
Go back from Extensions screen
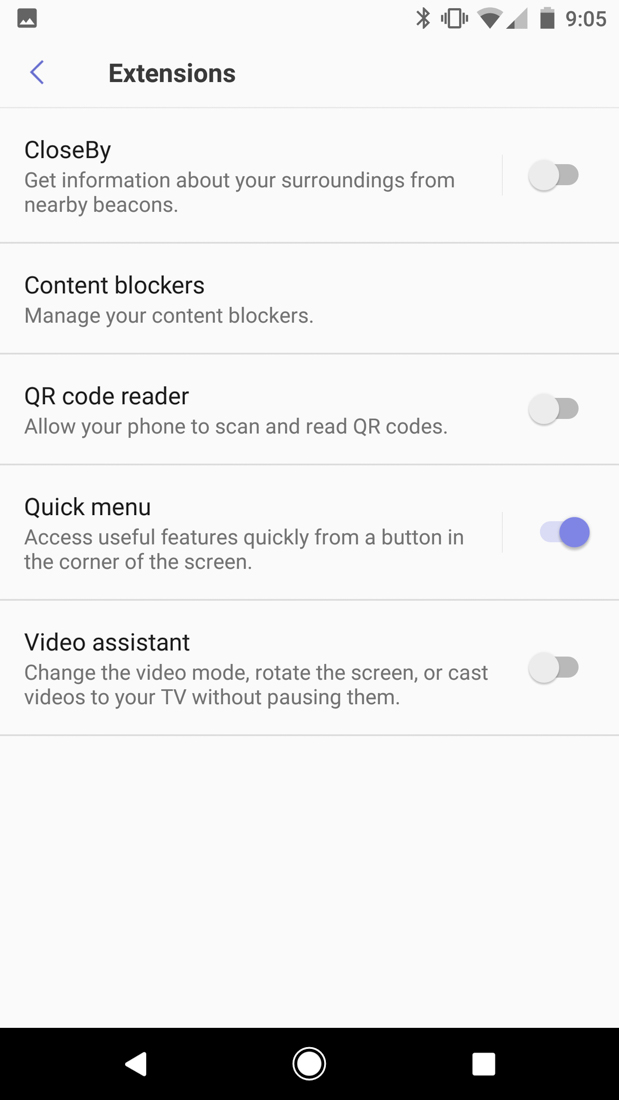click(37, 72)
